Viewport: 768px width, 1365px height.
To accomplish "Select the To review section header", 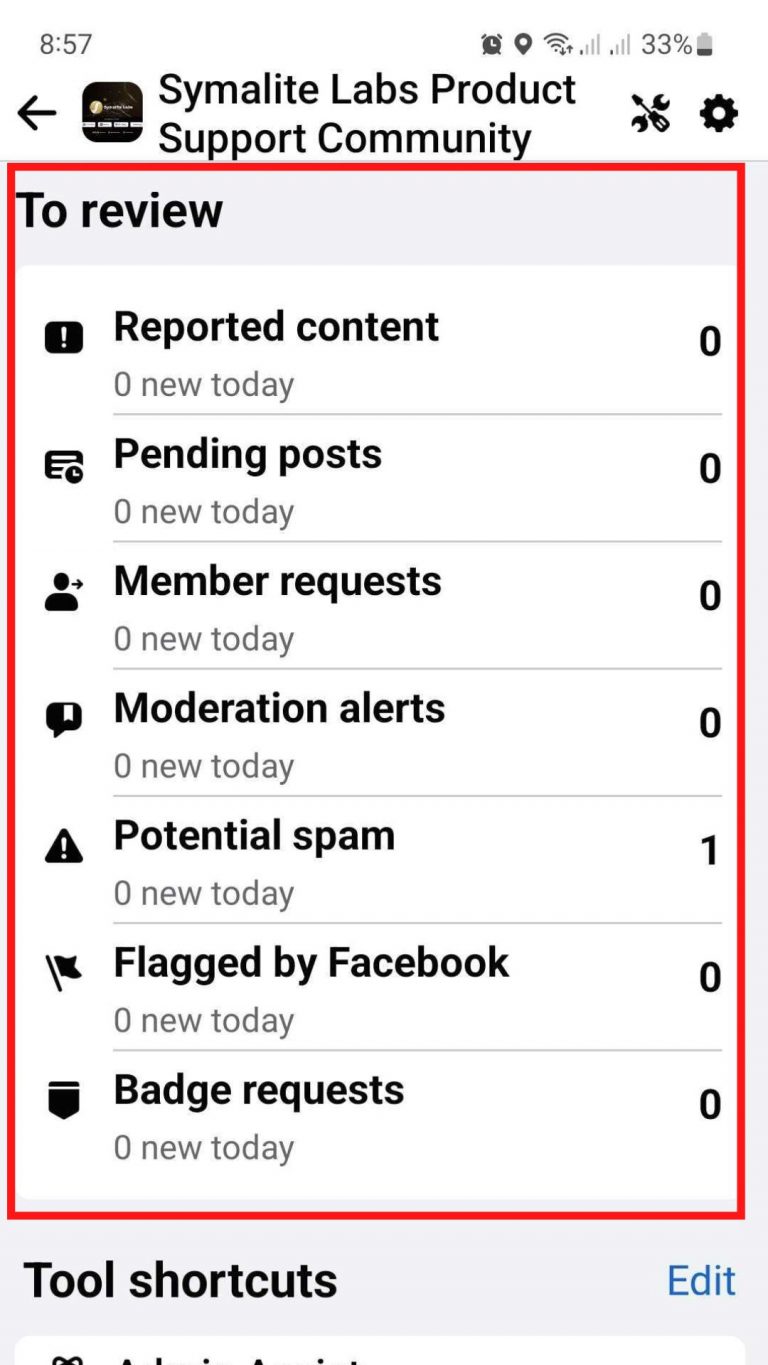I will pyautogui.click(x=120, y=210).
